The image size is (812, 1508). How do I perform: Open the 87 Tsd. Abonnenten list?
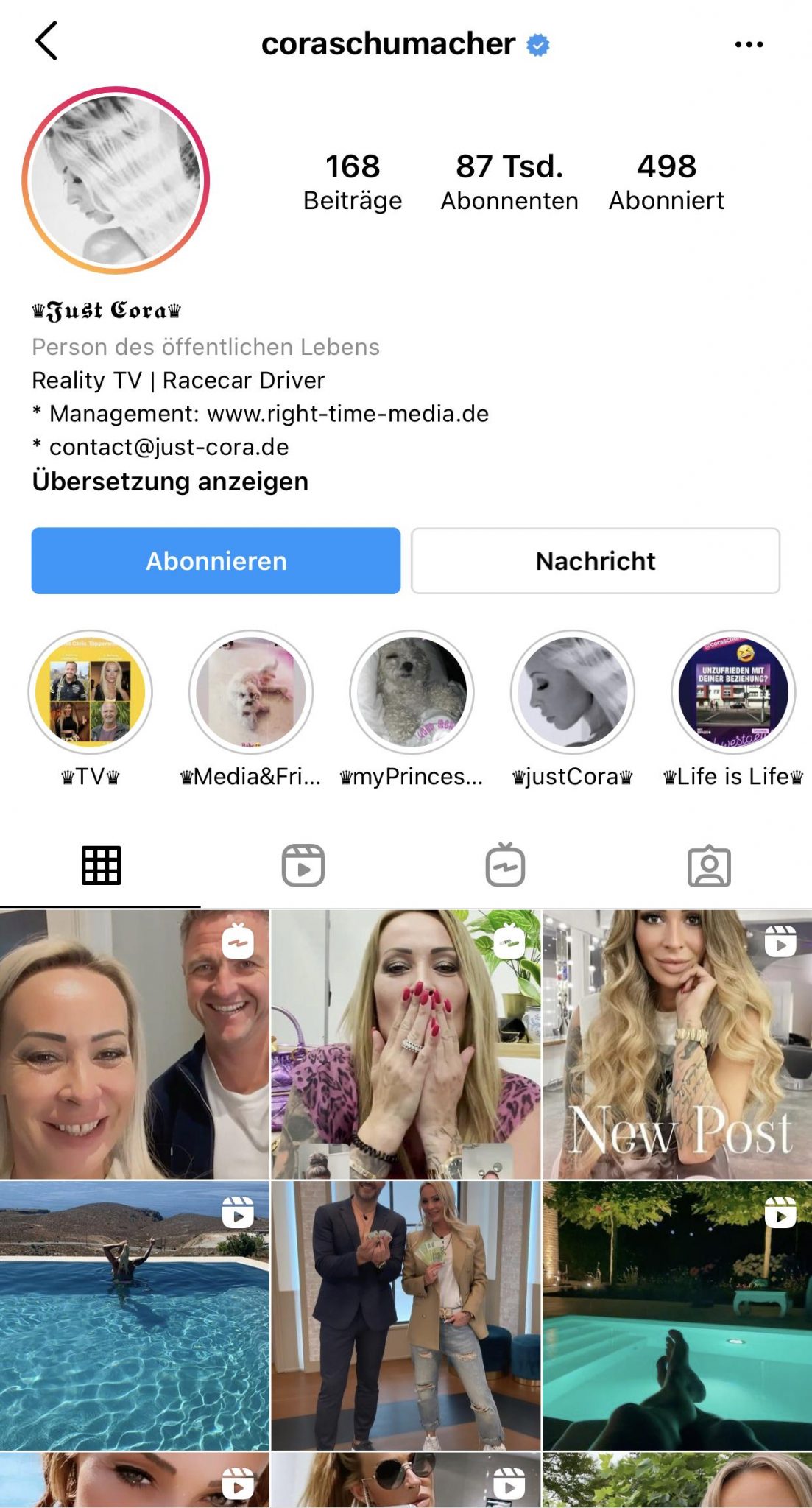click(x=509, y=181)
